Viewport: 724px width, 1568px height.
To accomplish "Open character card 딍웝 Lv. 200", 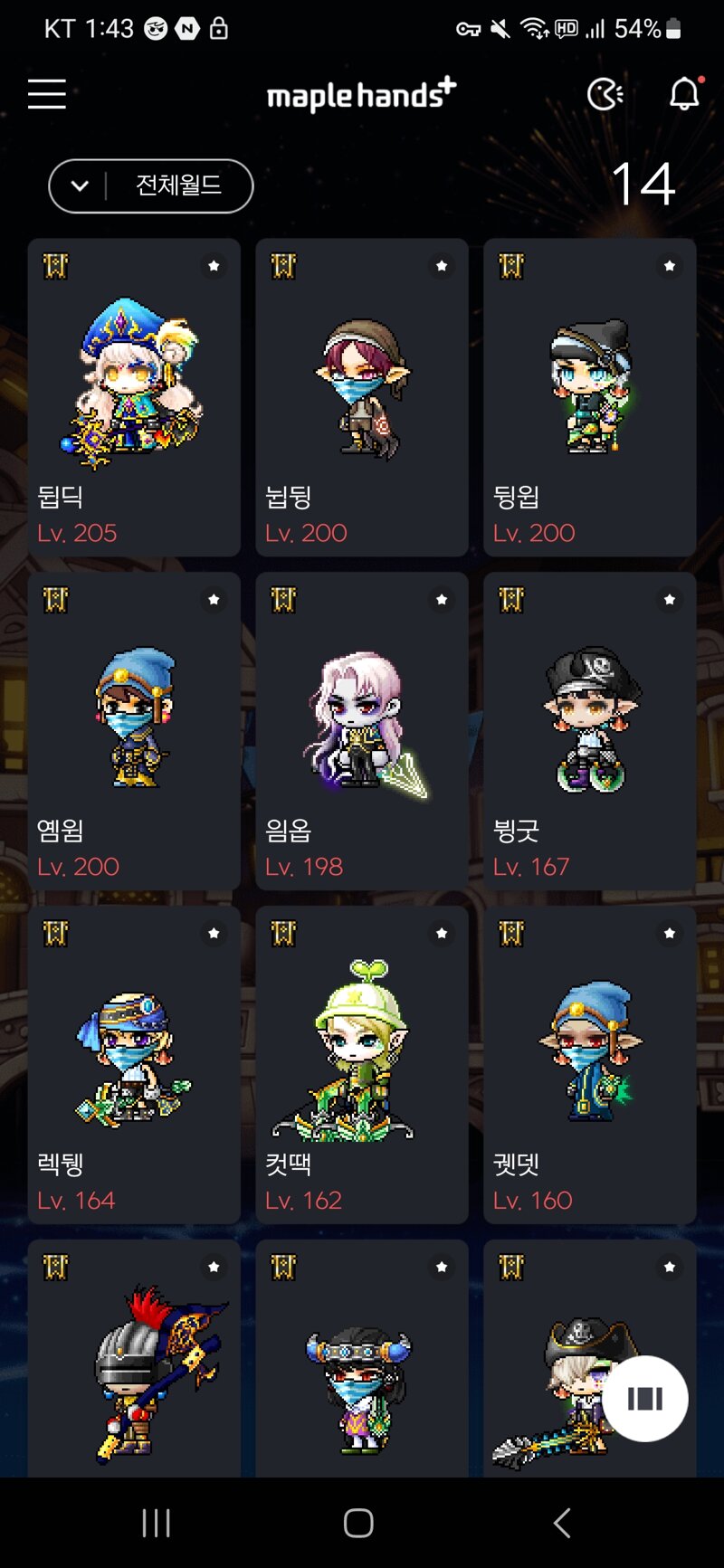I will (x=590, y=398).
